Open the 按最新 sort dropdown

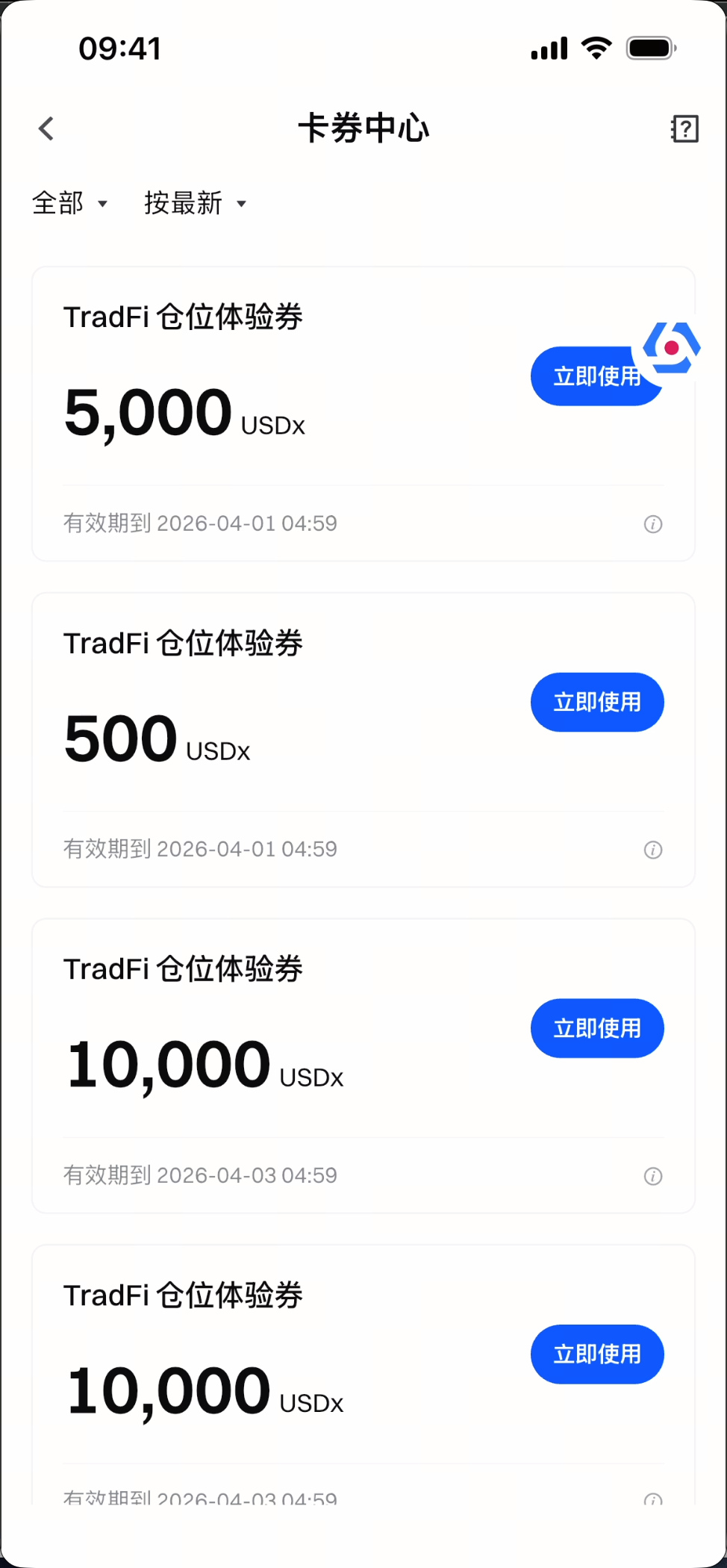(195, 203)
